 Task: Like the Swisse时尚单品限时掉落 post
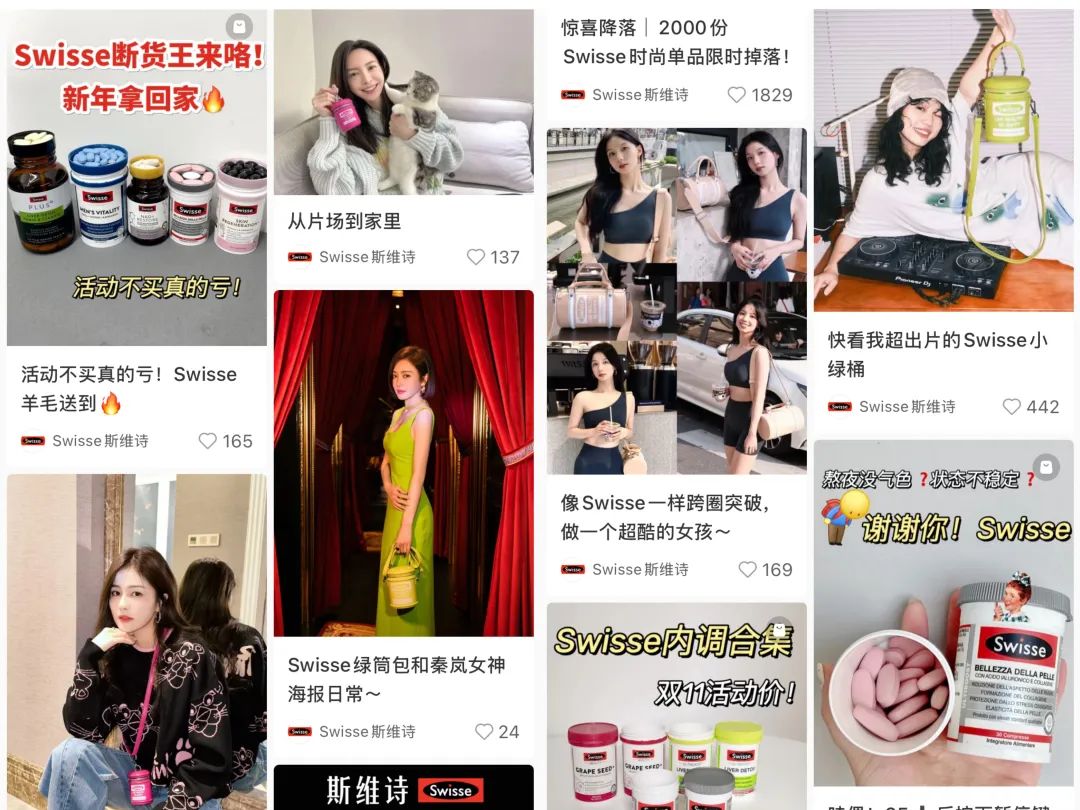click(x=737, y=95)
